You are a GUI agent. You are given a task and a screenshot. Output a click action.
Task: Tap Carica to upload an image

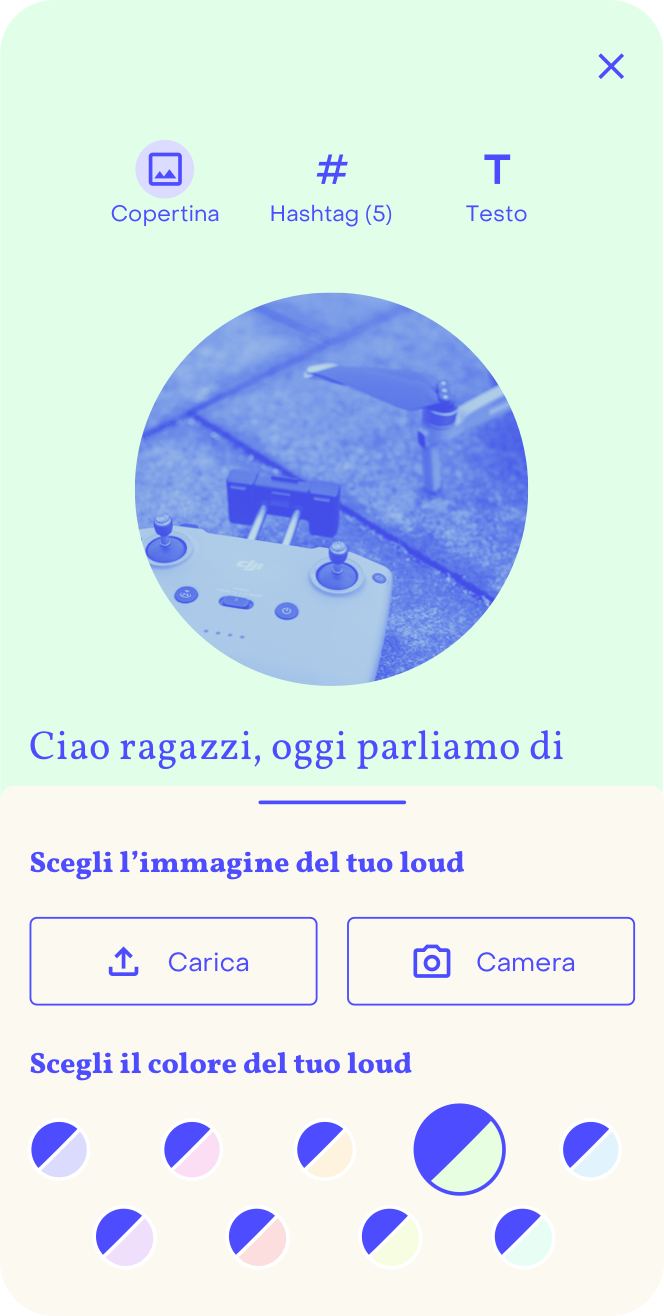click(173, 961)
